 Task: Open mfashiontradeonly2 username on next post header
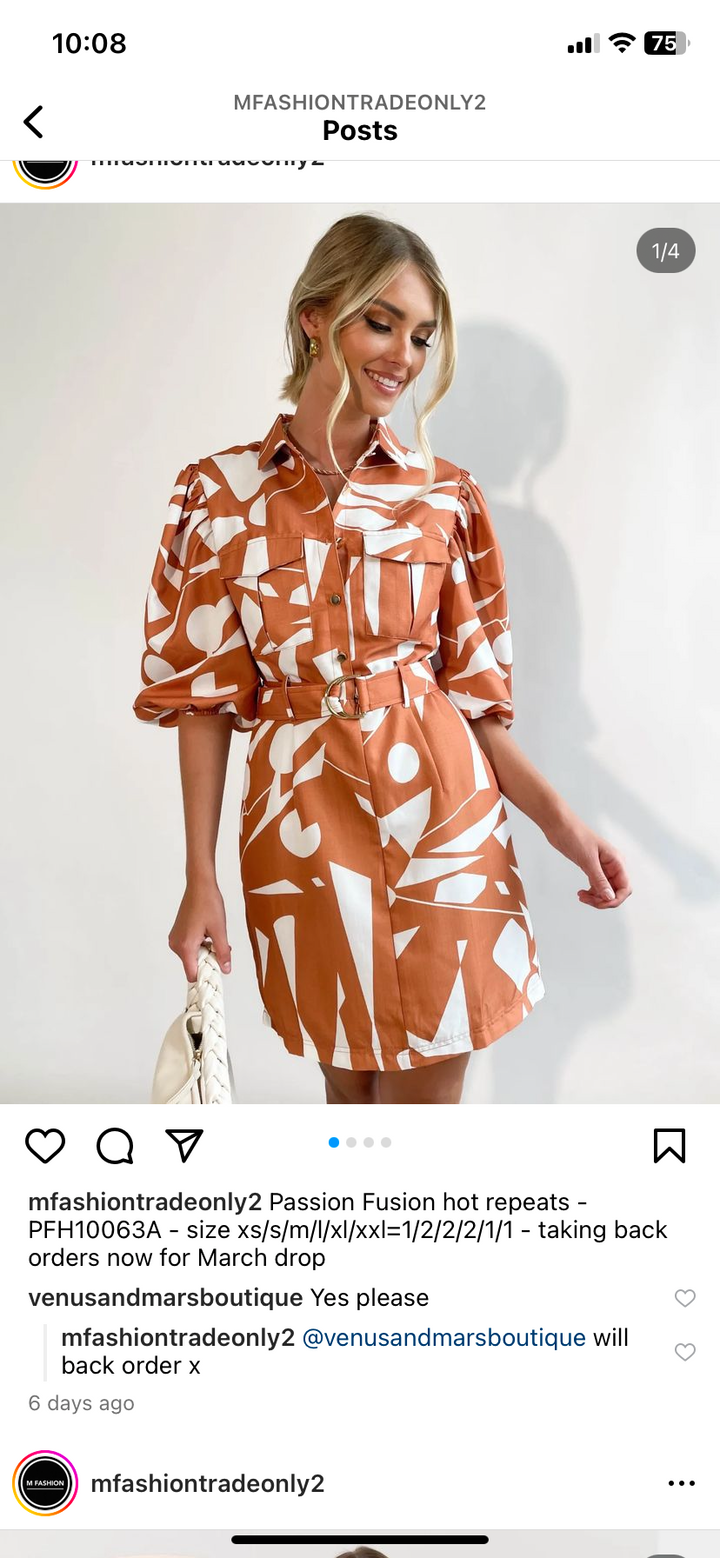tap(208, 1484)
